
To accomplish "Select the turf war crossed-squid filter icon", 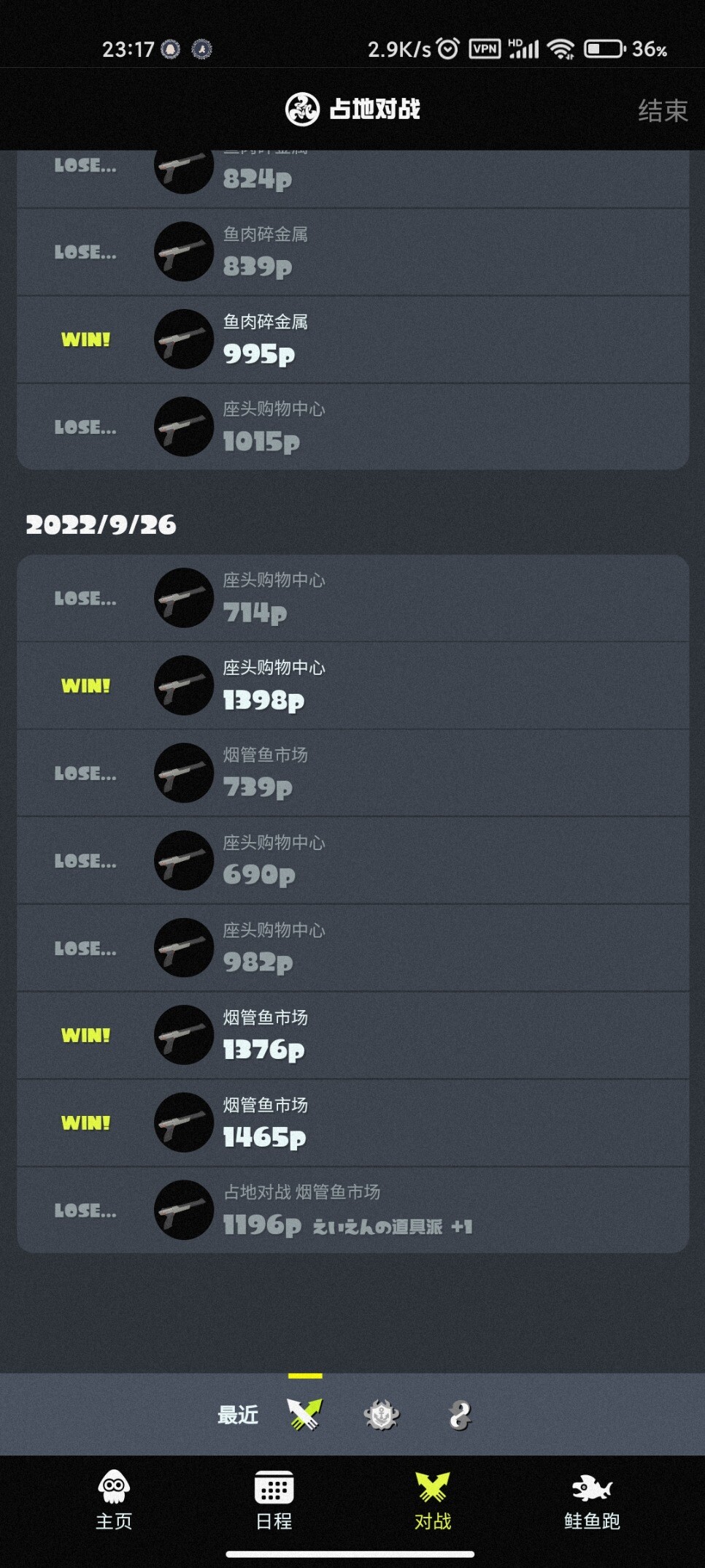I will click(x=304, y=1415).
